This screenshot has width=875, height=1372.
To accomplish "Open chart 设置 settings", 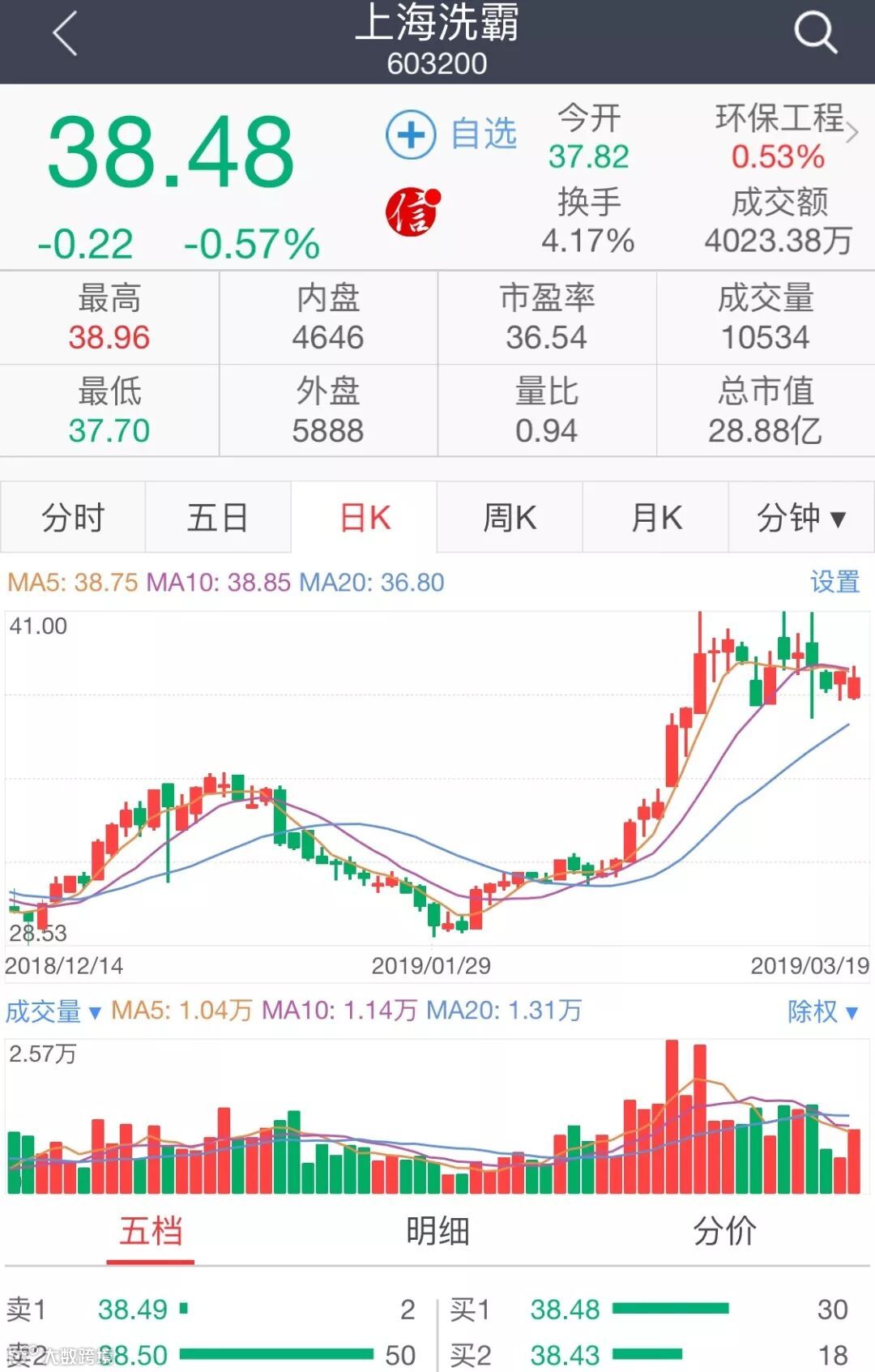I will [834, 582].
